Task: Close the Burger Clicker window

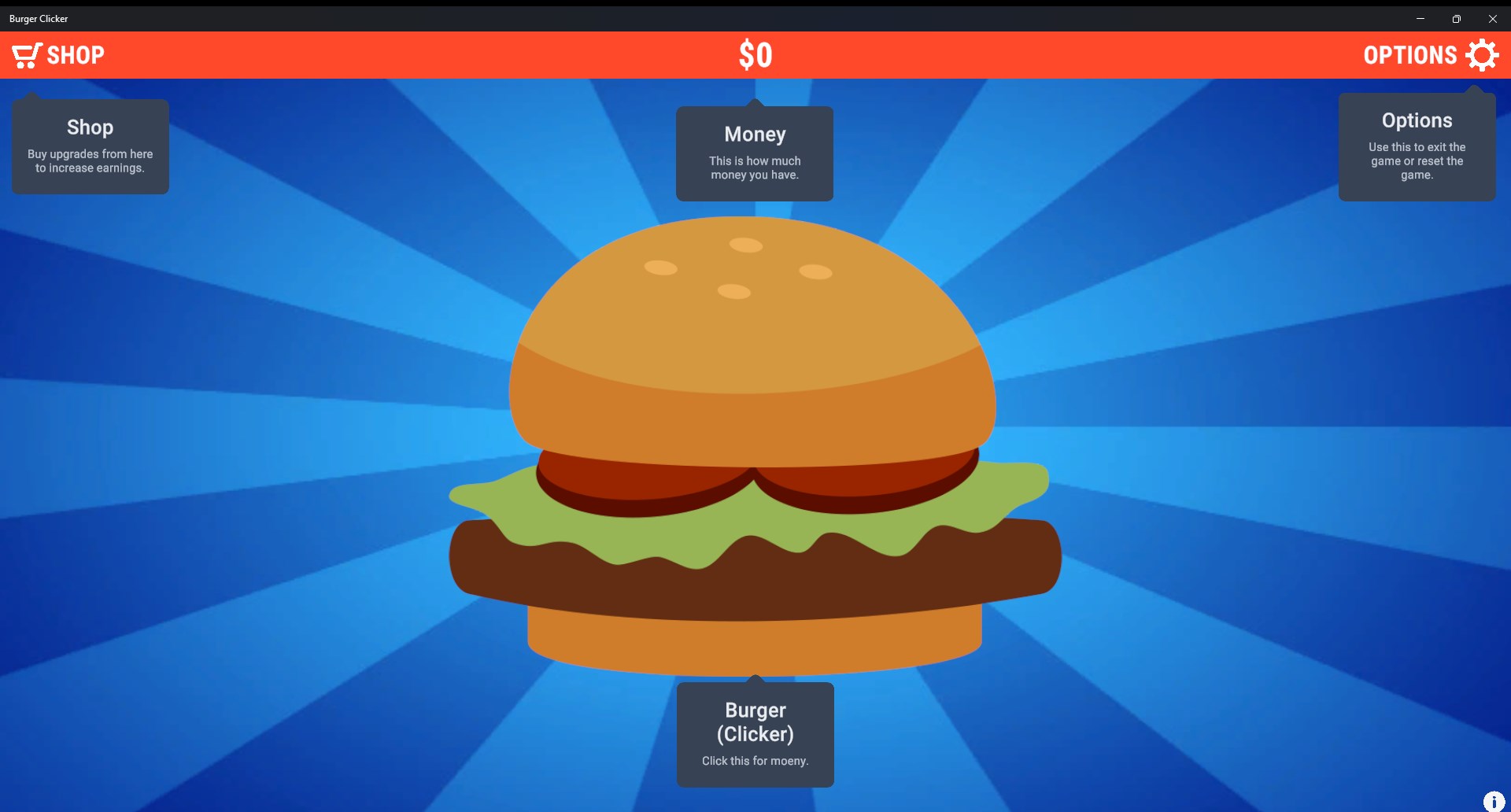Action: coord(1492,19)
